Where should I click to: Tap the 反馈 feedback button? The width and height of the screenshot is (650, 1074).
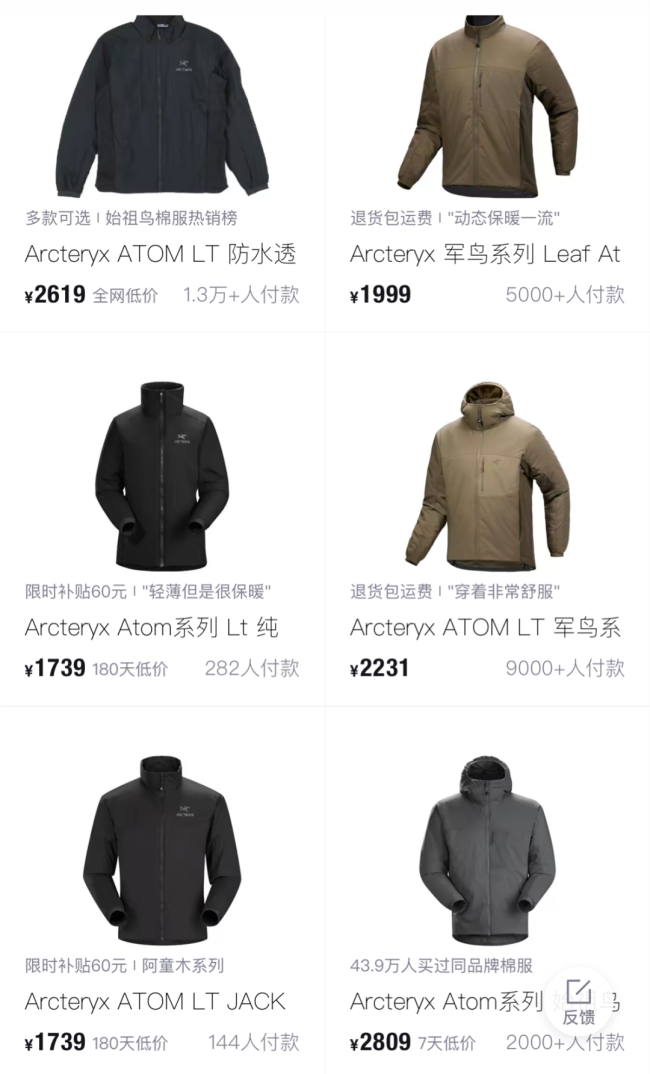click(x=578, y=1003)
